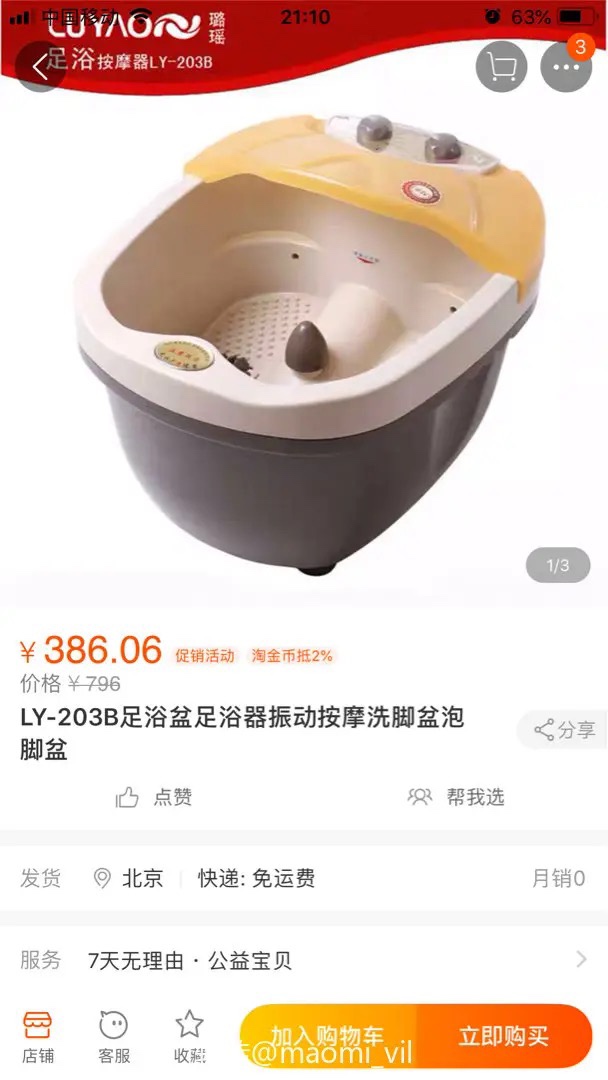Open the shopping cart icon
The height and width of the screenshot is (1080, 608).
tap(501, 67)
